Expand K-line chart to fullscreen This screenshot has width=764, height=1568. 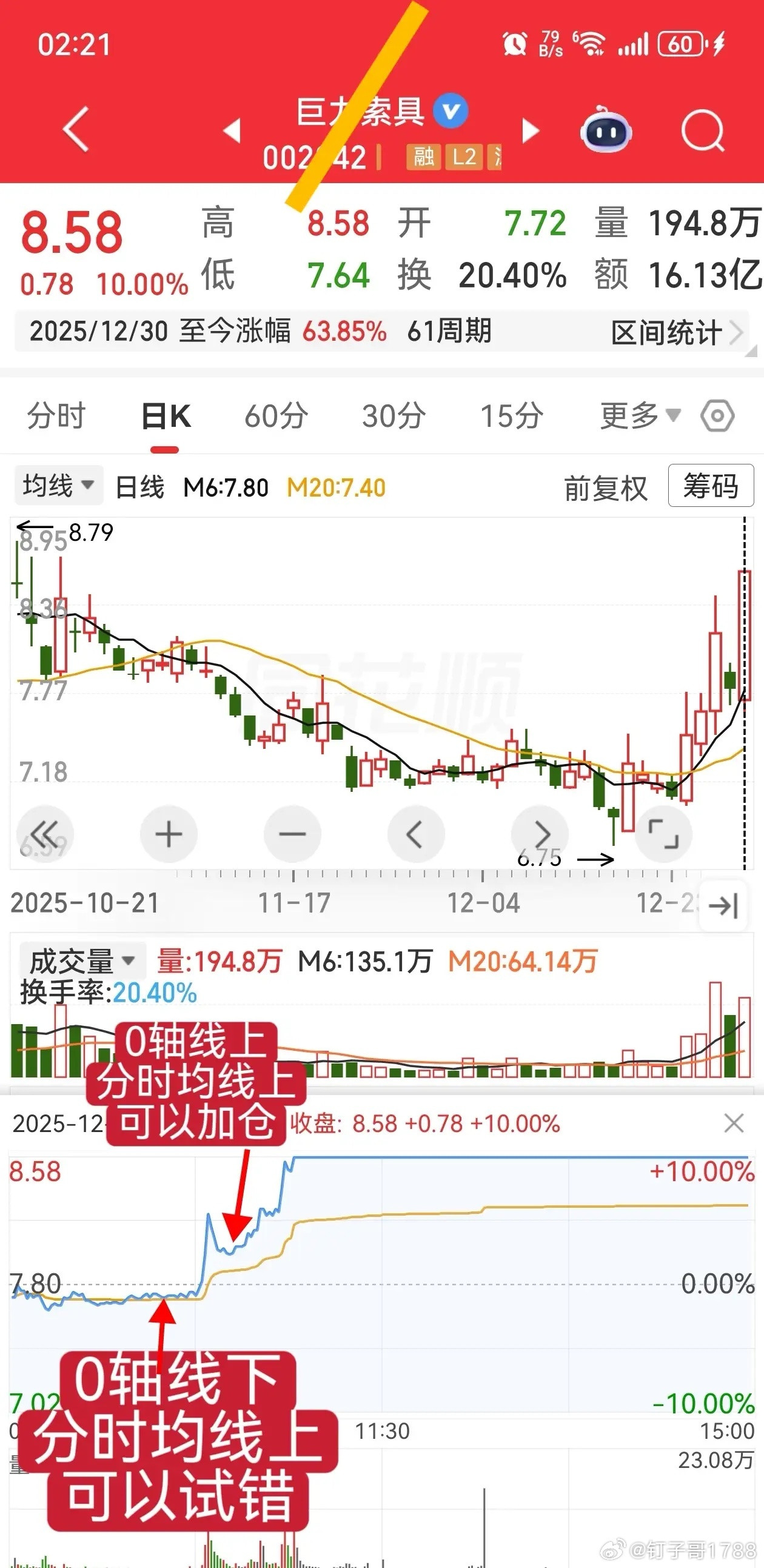[663, 834]
